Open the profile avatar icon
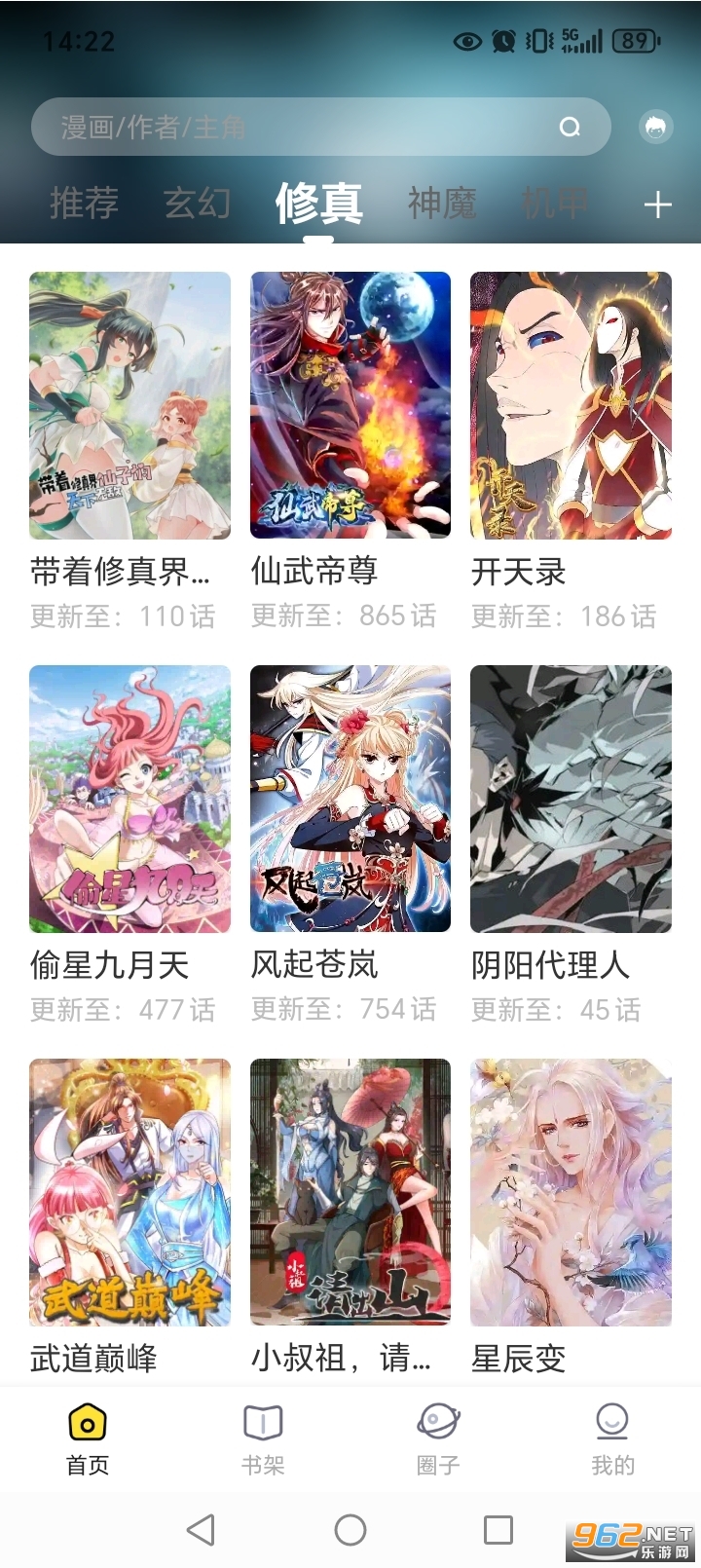701x1568 pixels. 655,127
